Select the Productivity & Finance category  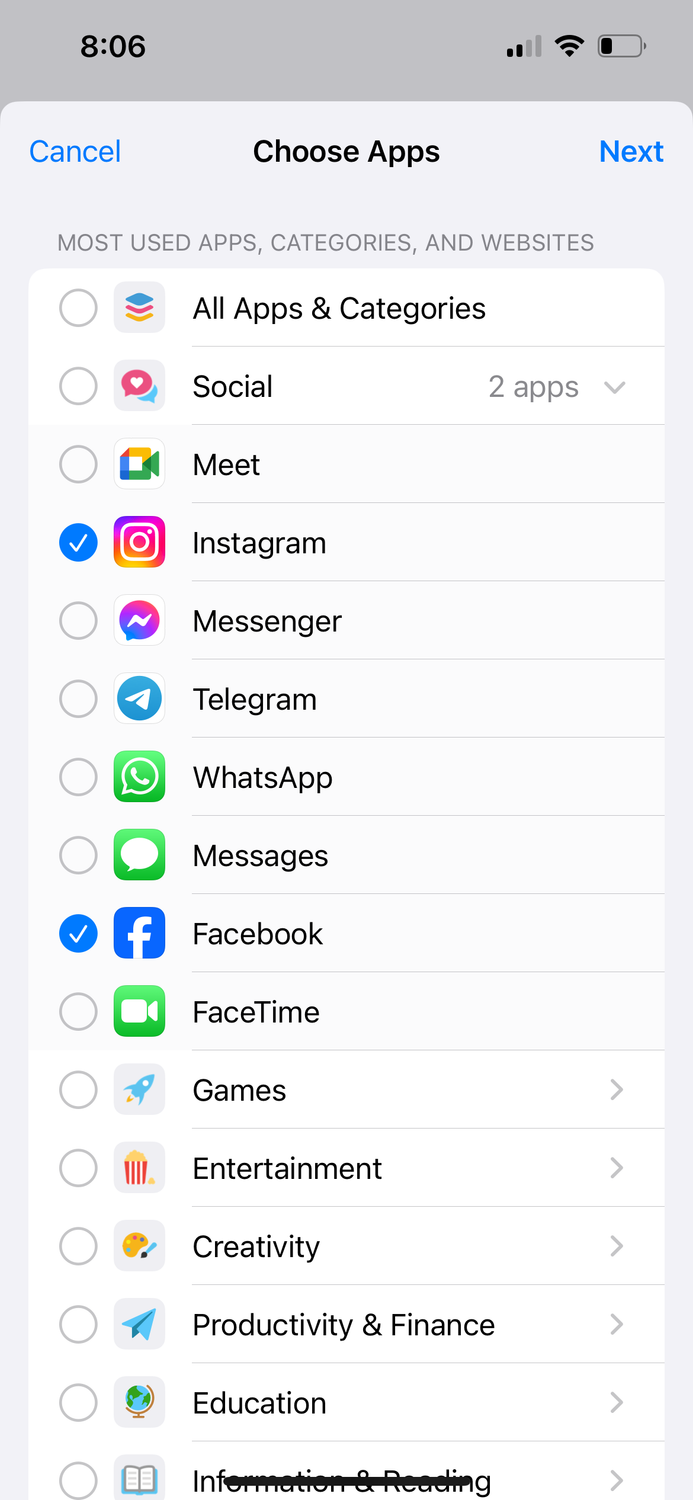click(78, 1325)
